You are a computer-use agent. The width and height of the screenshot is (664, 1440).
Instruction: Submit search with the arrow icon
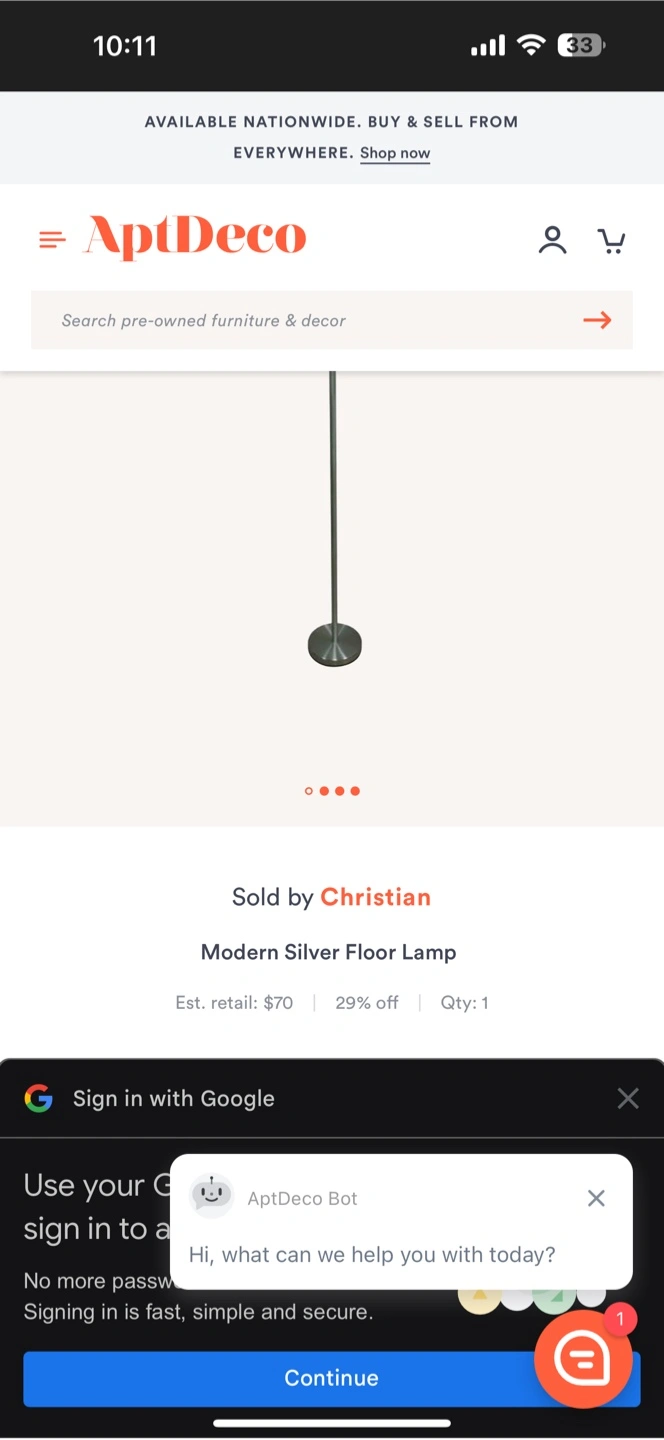597,320
